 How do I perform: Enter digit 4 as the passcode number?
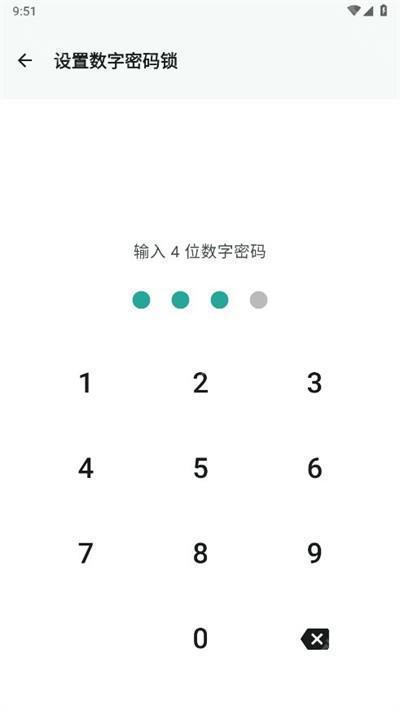86,468
